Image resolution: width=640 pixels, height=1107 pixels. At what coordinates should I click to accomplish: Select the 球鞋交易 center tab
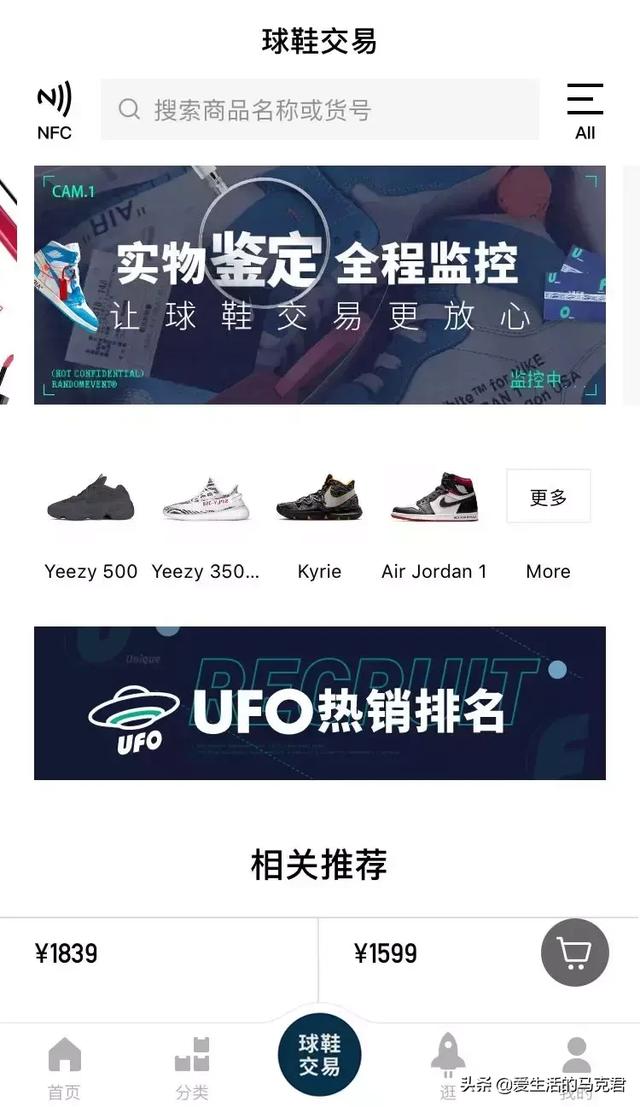click(320, 1055)
